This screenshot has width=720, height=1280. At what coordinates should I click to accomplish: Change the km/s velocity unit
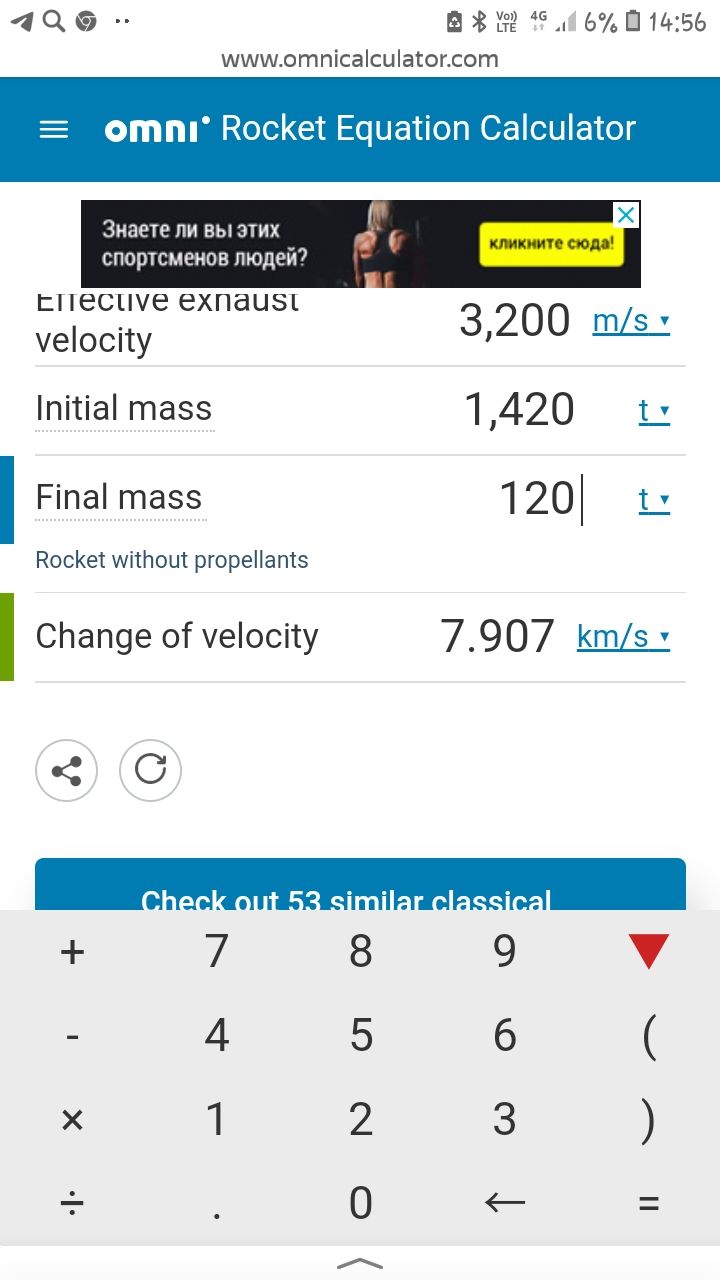pos(623,637)
